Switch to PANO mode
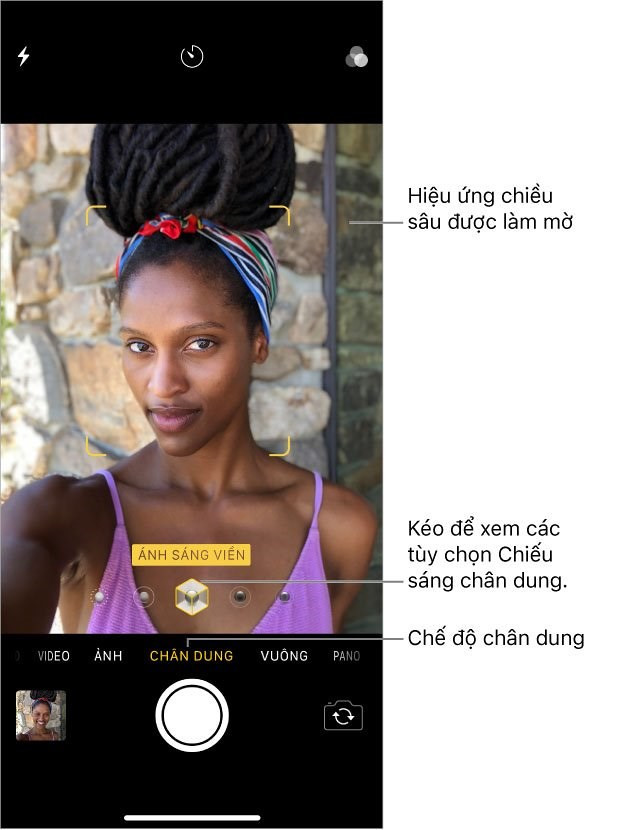The height and width of the screenshot is (830, 620). pos(346,657)
